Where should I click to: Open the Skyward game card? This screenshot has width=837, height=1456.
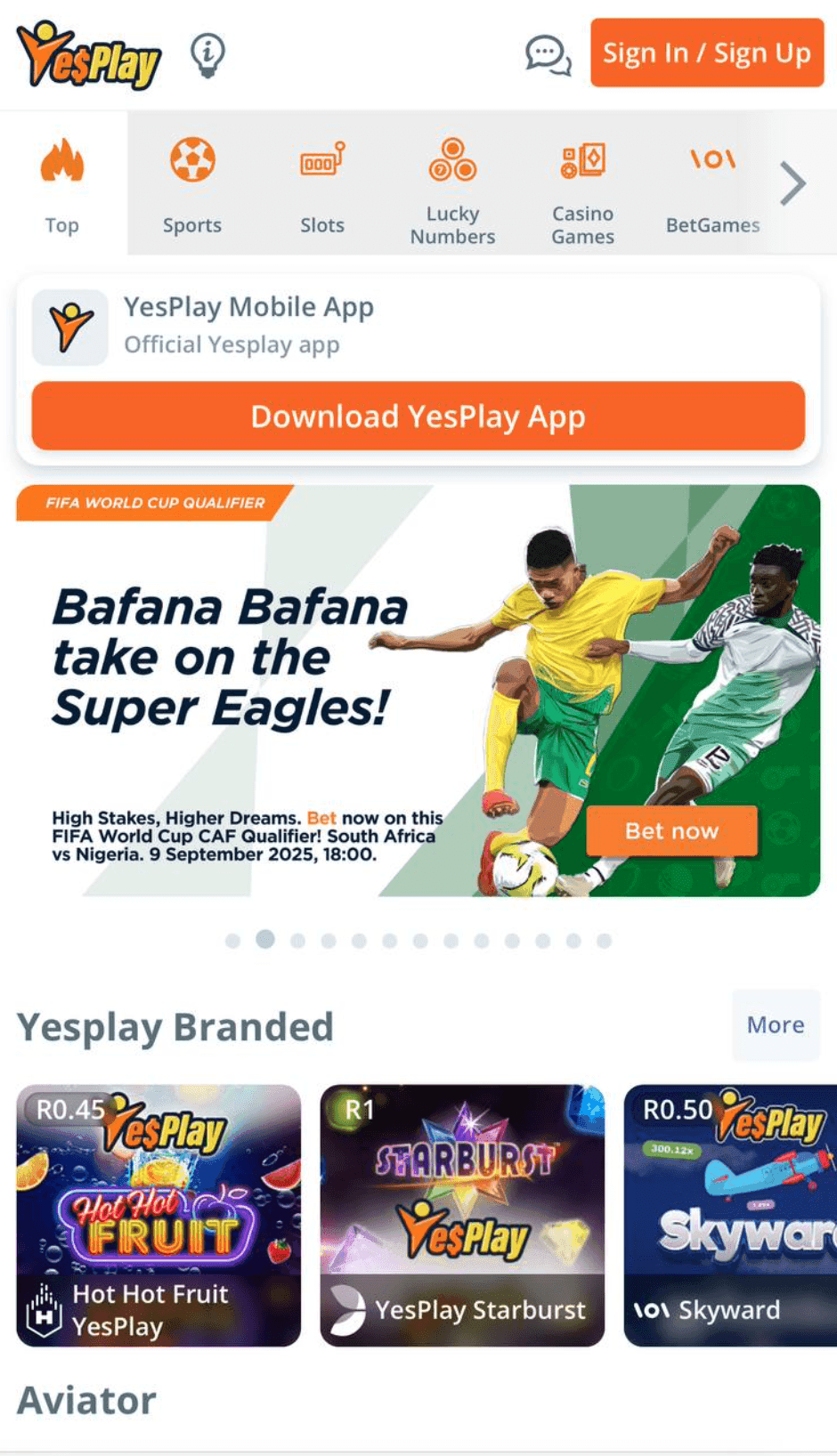coord(732,1215)
